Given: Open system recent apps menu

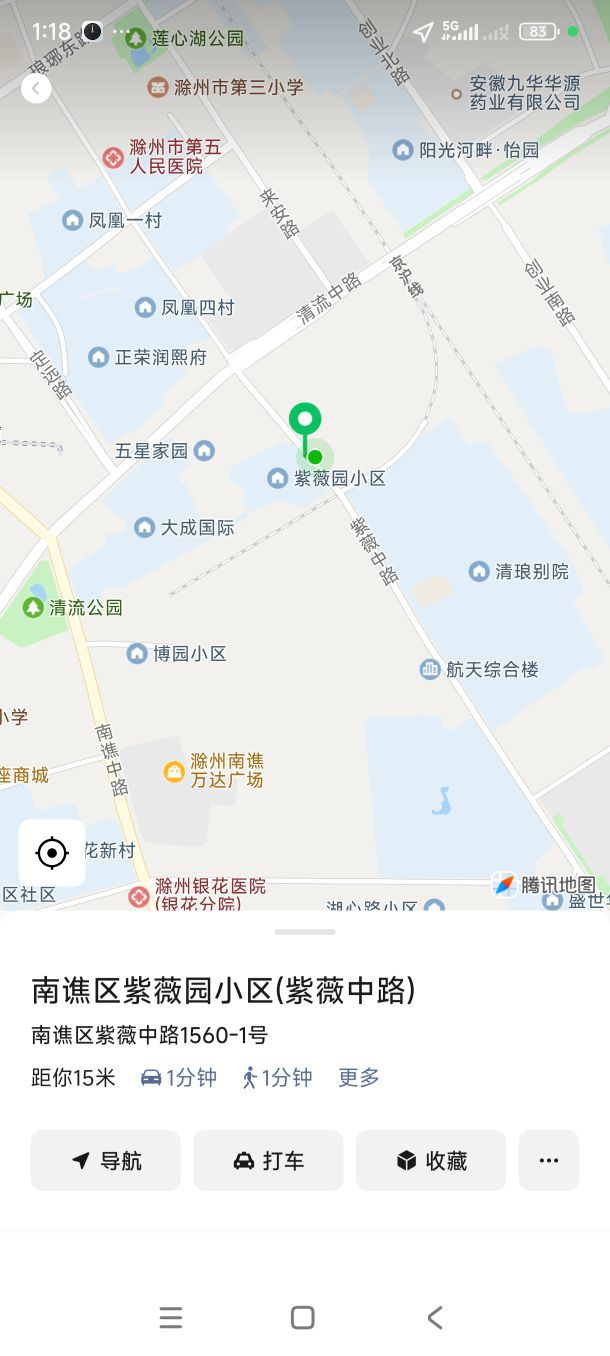Looking at the screenshot, I should (x=171, y=1318).
